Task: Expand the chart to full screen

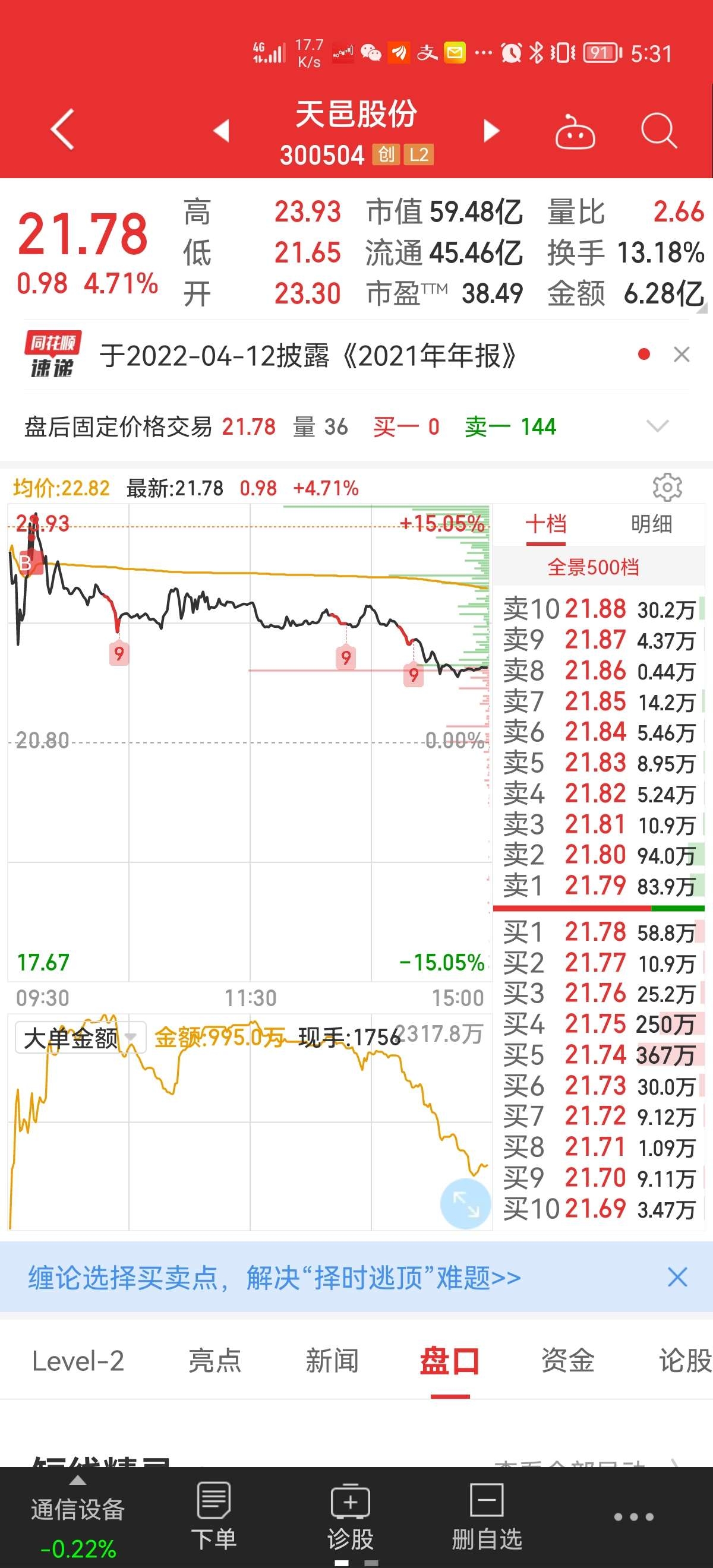Action: pos(465,1204)
